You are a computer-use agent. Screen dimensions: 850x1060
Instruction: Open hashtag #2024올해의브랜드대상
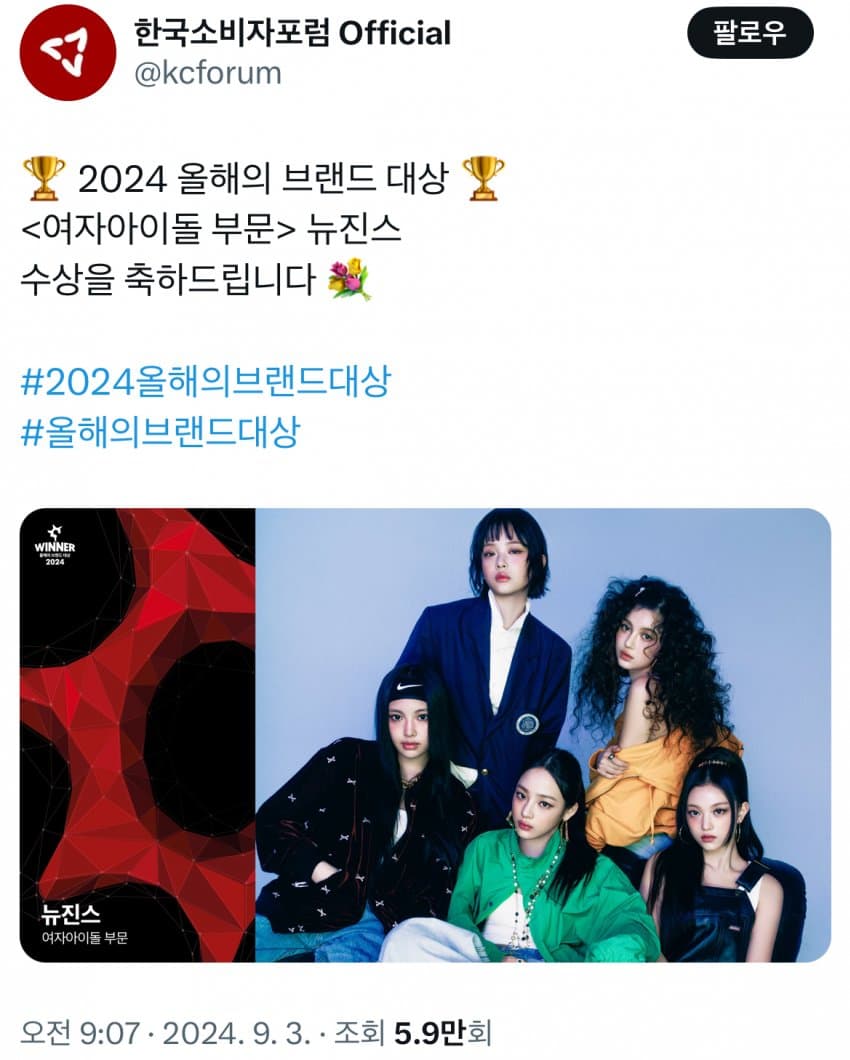(205, 382)
